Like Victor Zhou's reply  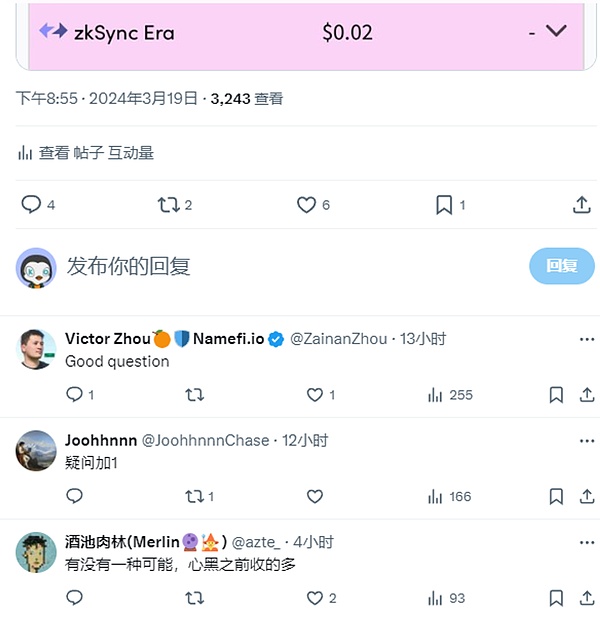315,395
